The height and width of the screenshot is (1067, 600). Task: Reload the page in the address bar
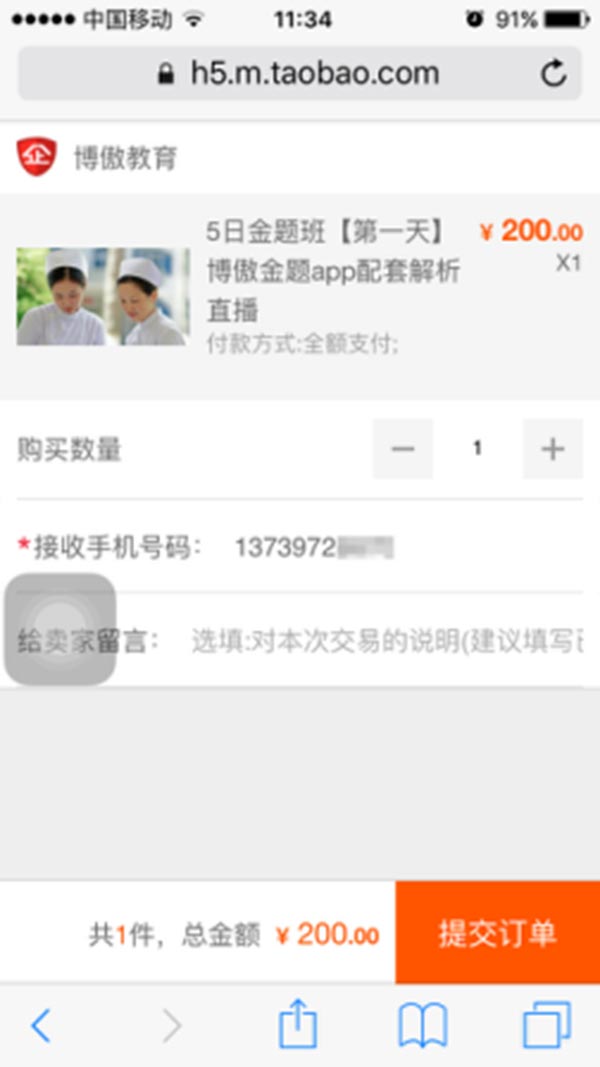(x=553, y=73)
